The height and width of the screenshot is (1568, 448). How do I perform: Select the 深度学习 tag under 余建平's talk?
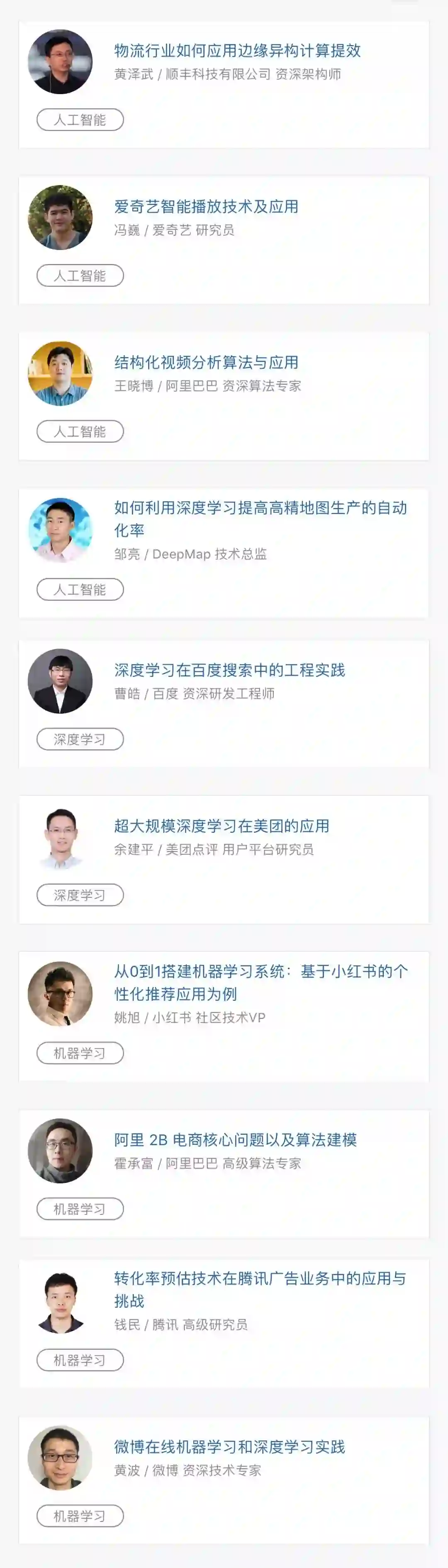[x=80, y=895]
